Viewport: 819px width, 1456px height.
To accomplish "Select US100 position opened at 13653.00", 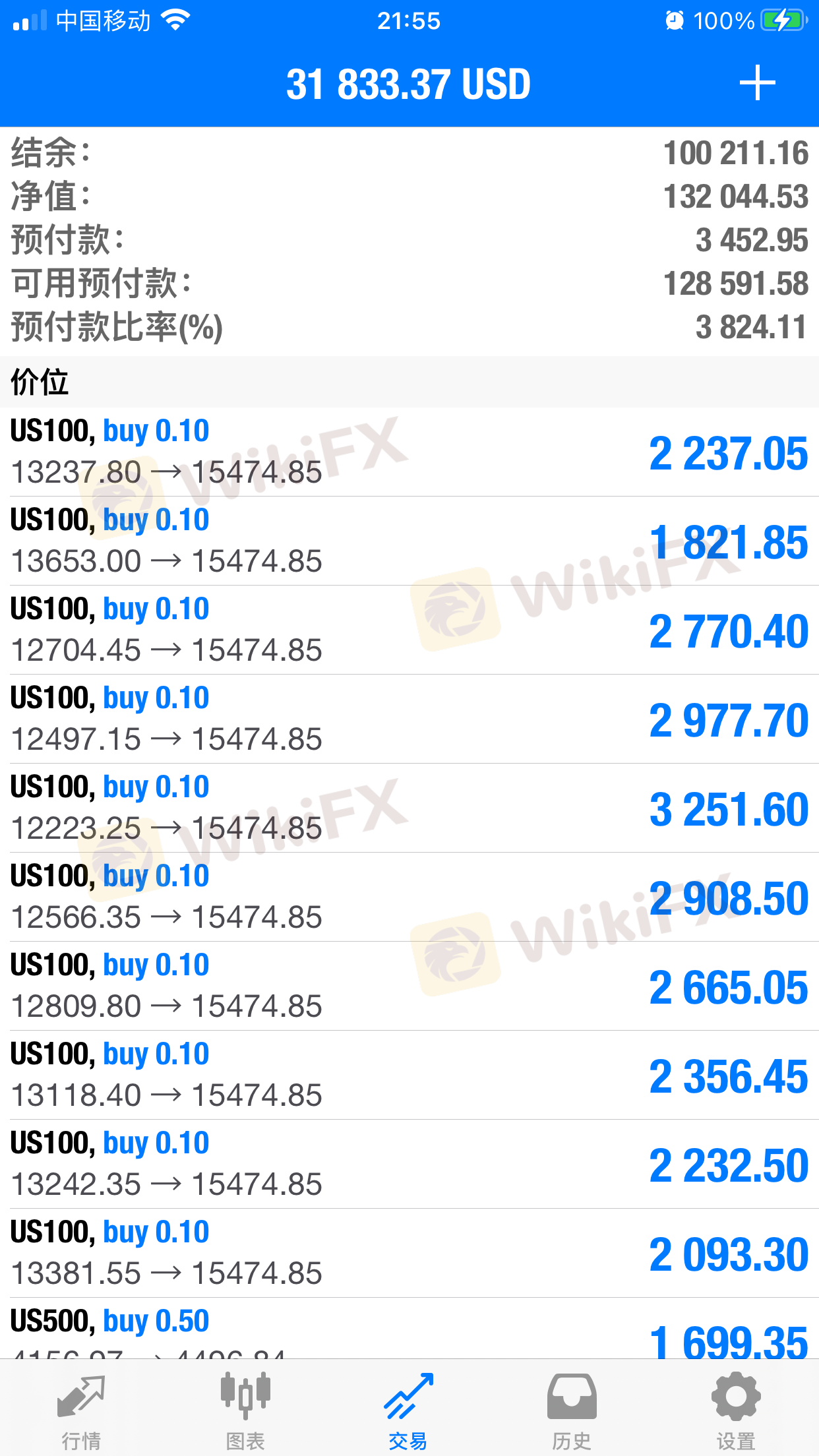I will [409, 541].
